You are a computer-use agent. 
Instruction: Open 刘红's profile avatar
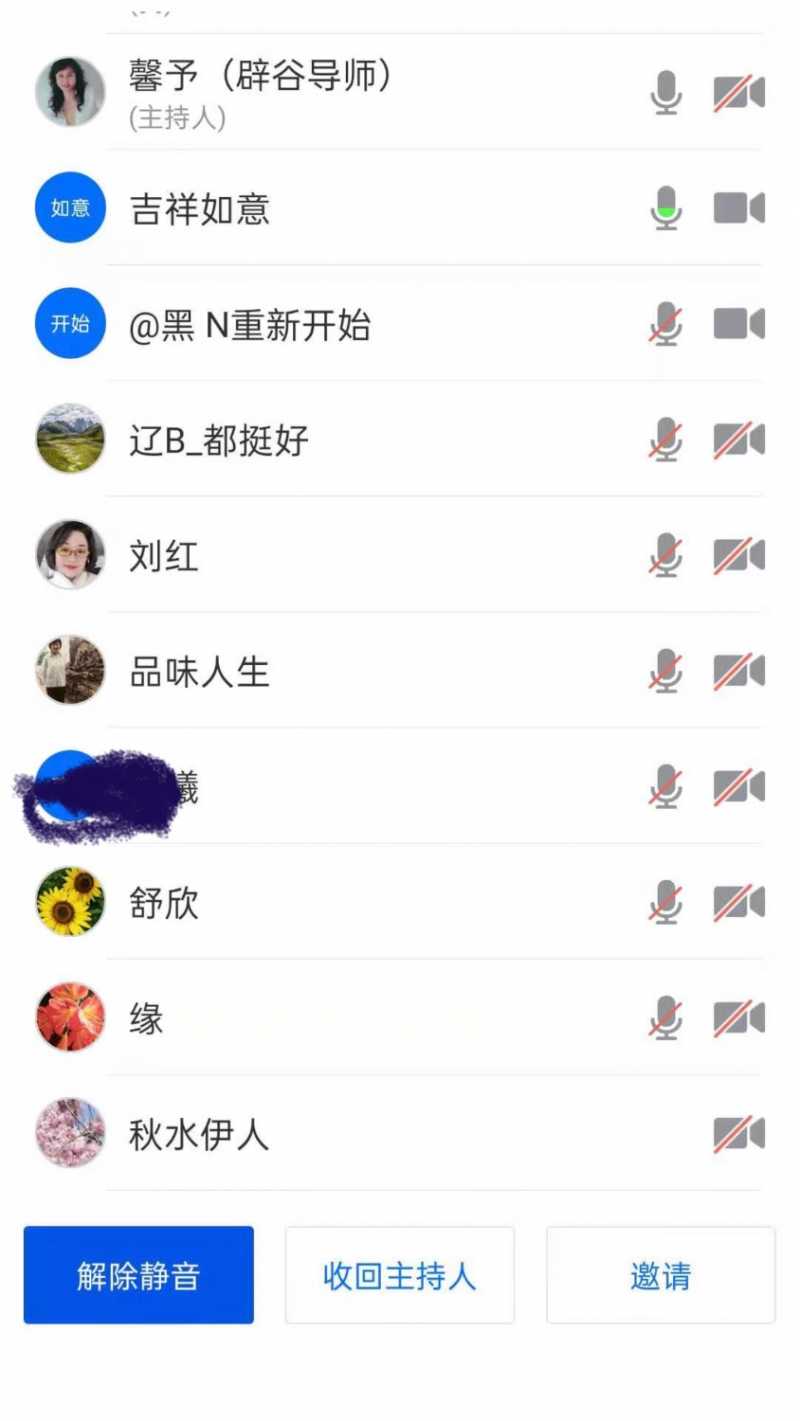tap(69, 555)
